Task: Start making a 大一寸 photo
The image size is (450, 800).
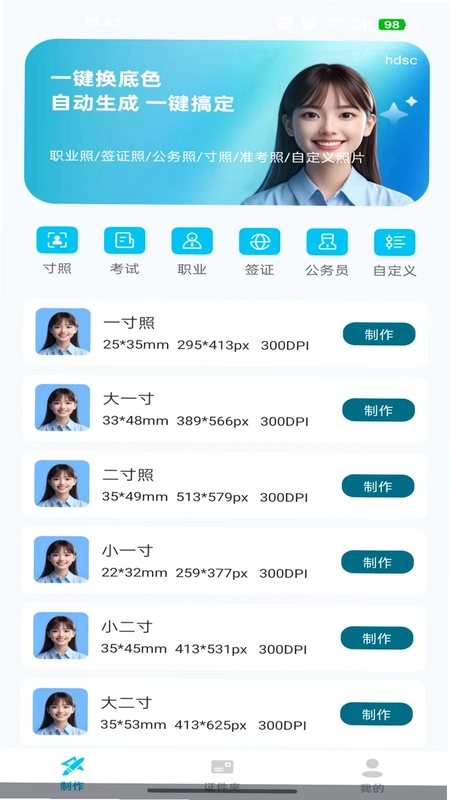Action: (x=379, y=410)
